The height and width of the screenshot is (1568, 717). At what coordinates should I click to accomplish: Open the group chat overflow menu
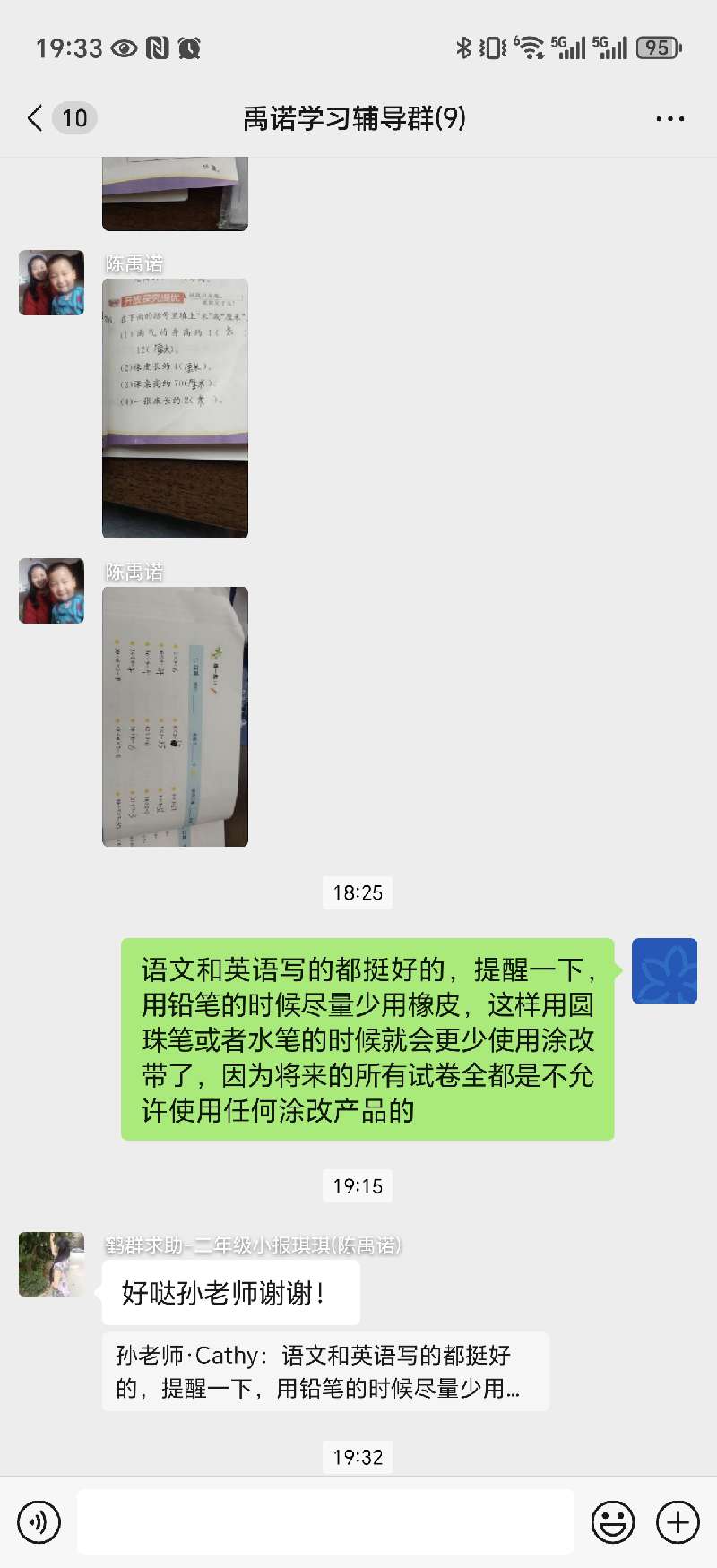click(669, 118)
